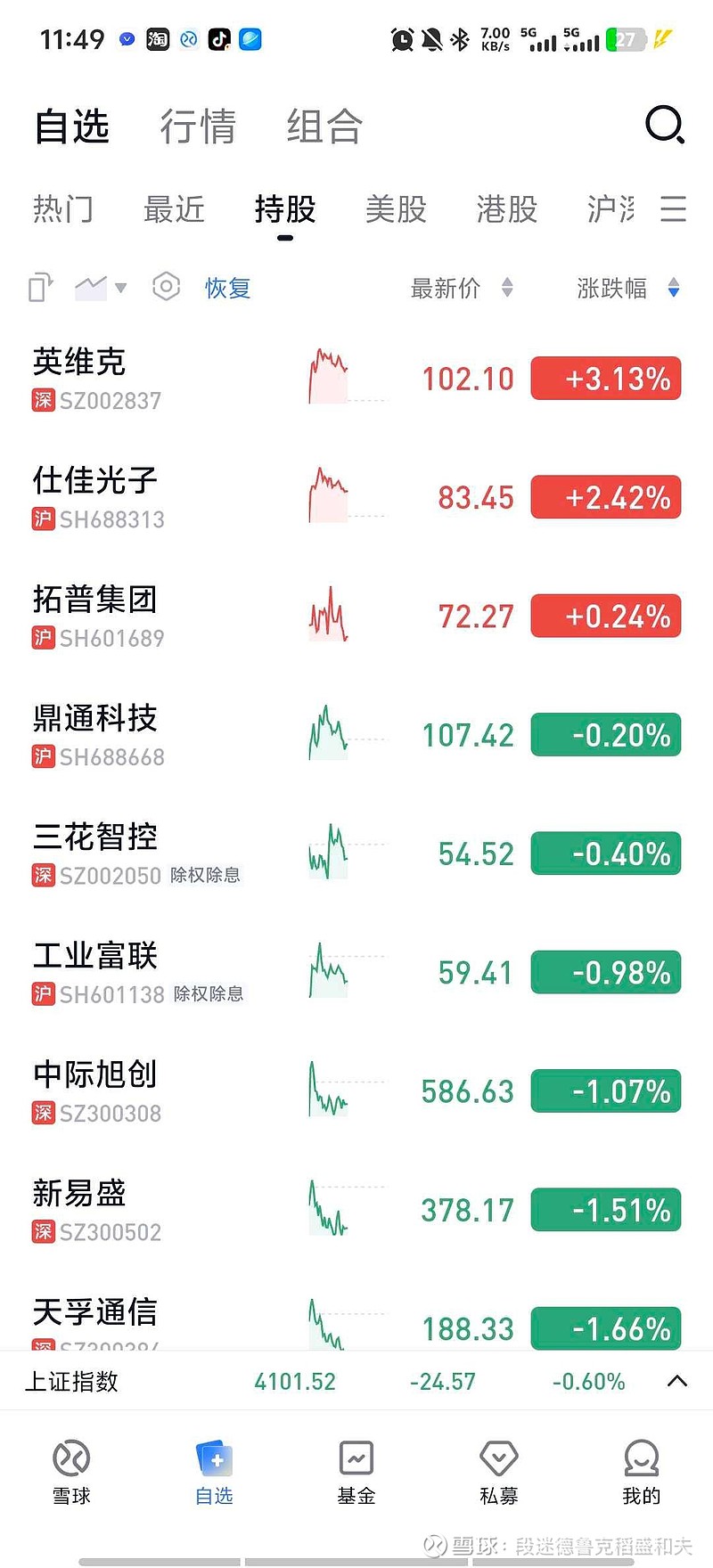Tap the list export icon beside the chart icon
This screenshot has width=713, height=1568.
39,287
